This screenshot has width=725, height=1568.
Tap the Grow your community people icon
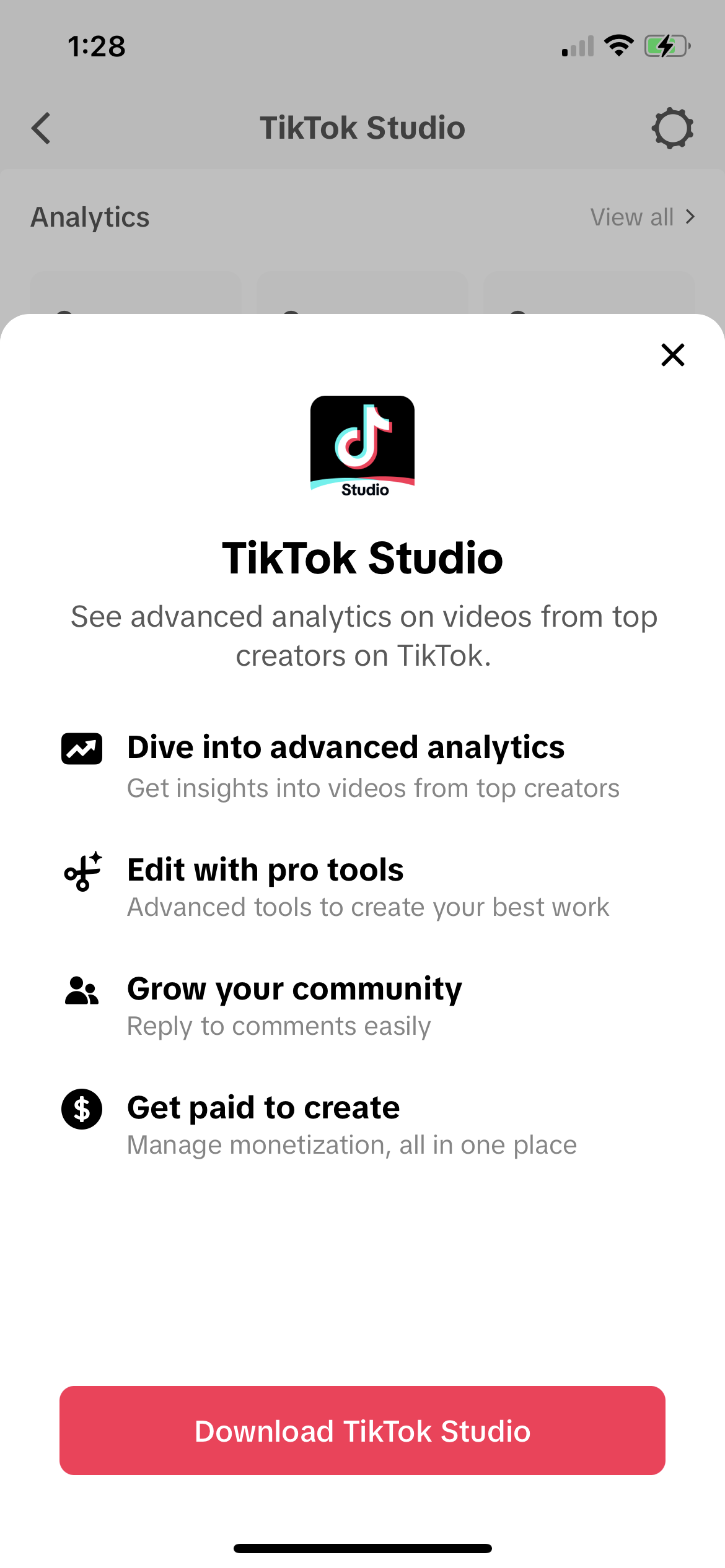pyautogui.click(x=82, y=989)
